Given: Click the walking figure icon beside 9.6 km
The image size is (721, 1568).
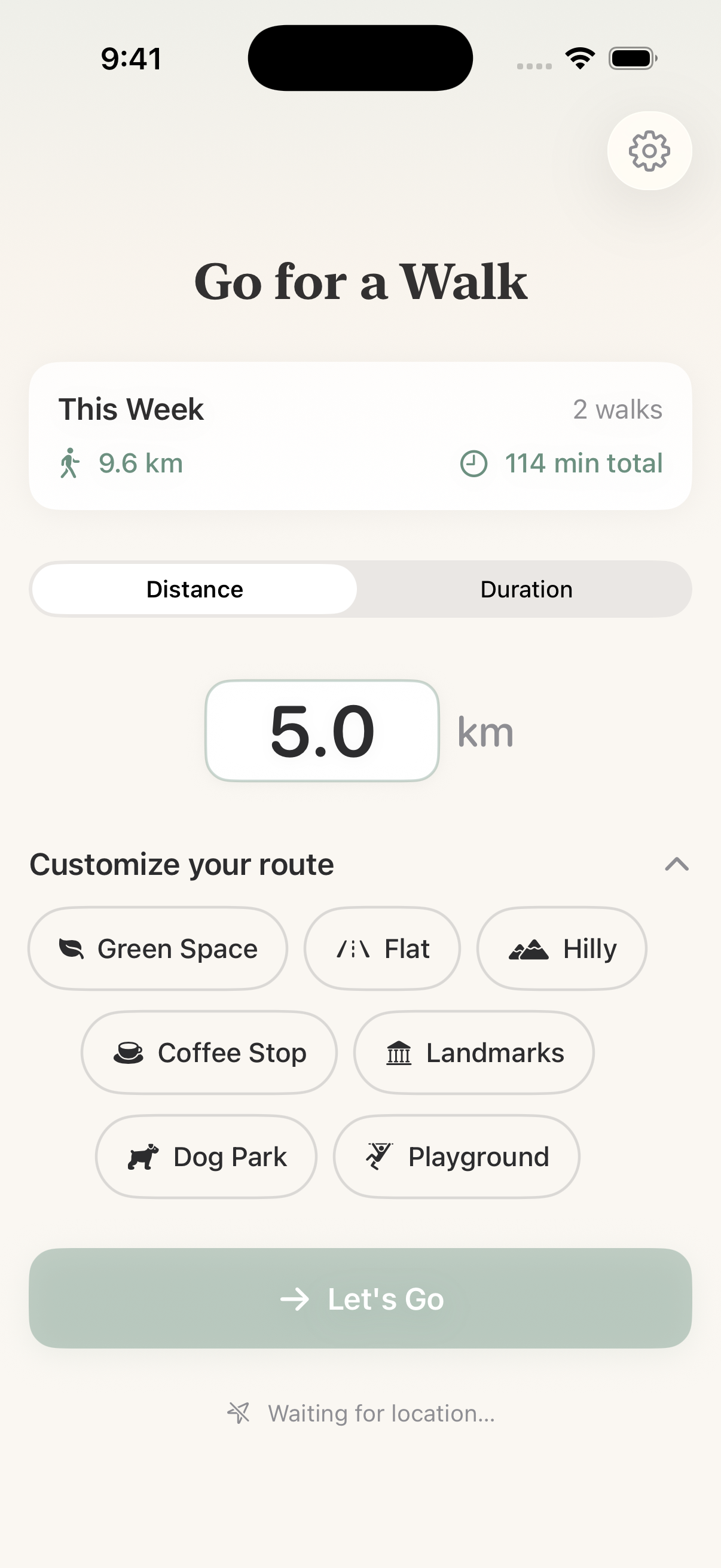Looking at the screenshot, I should point(71,463).
